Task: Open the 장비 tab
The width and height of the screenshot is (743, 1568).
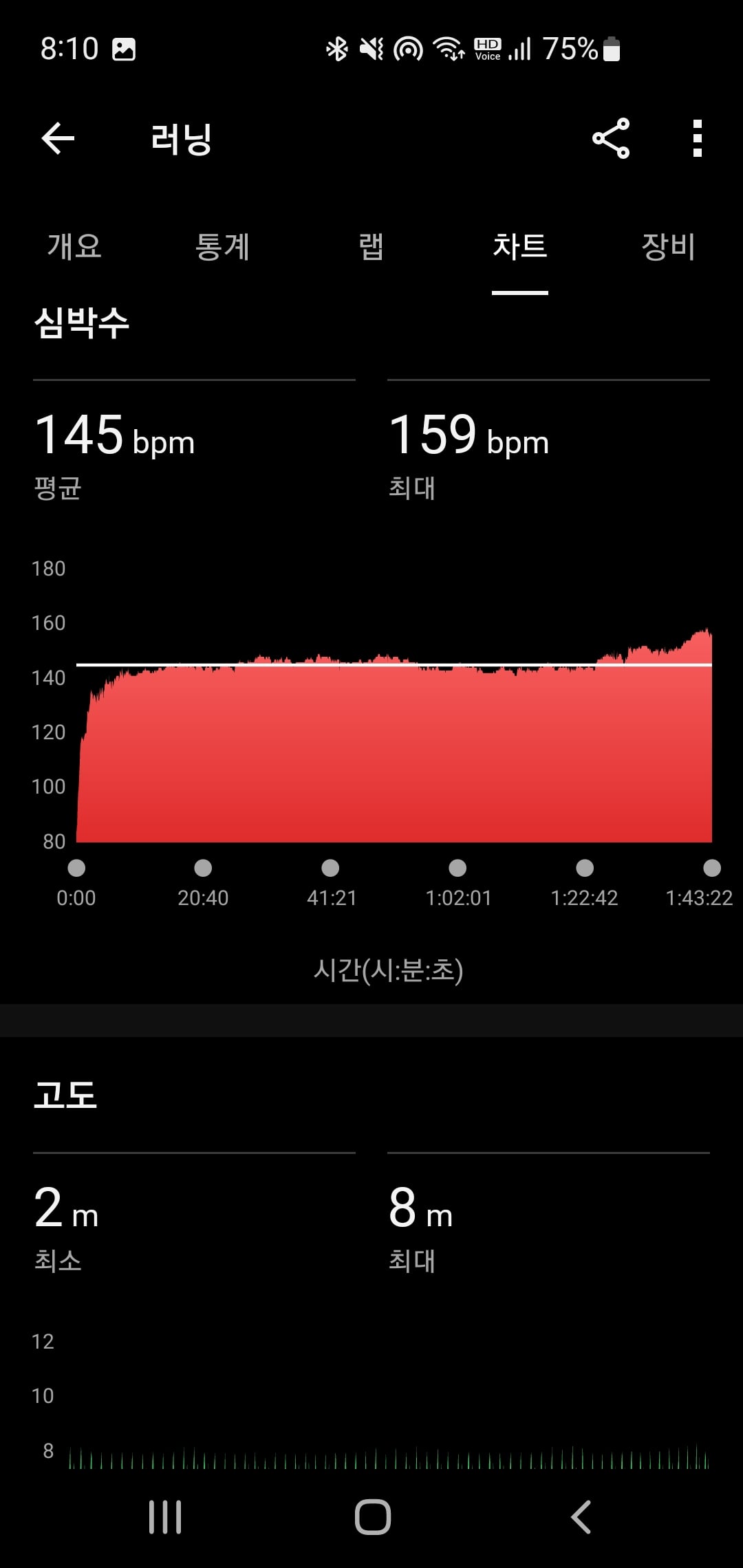Action: (x=668, y=246)
